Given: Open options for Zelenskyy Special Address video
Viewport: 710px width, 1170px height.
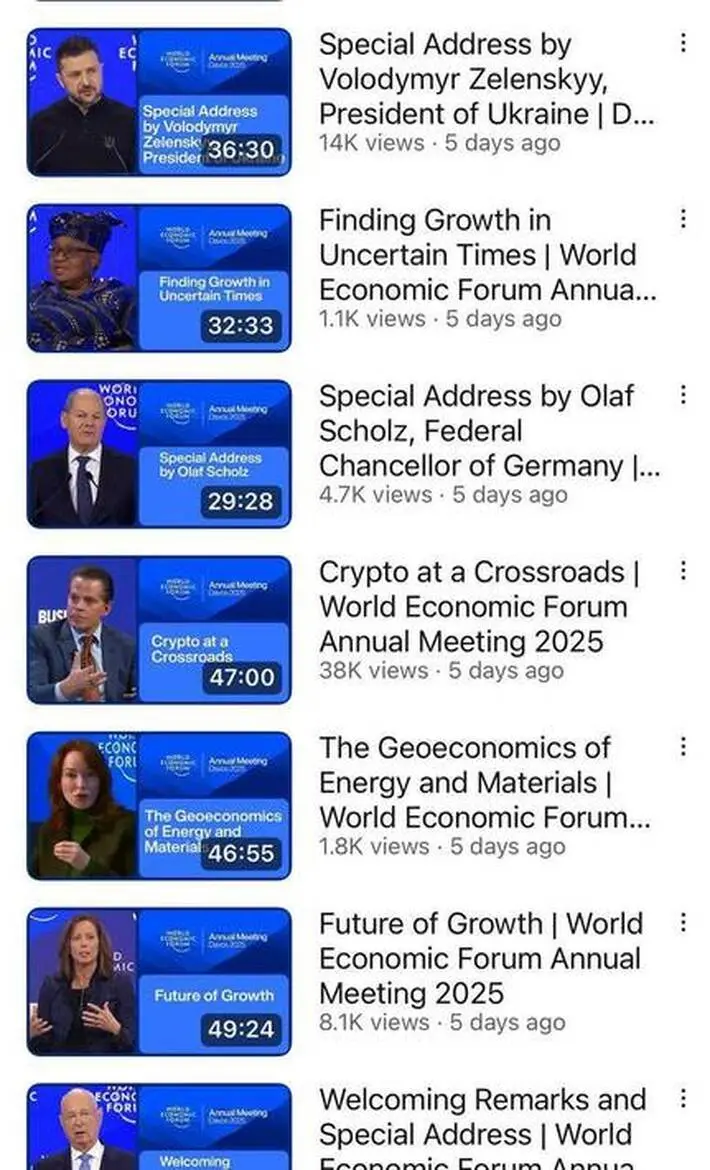Looking at the screenshot, I should pyautogui.click(x=682, y=44).
